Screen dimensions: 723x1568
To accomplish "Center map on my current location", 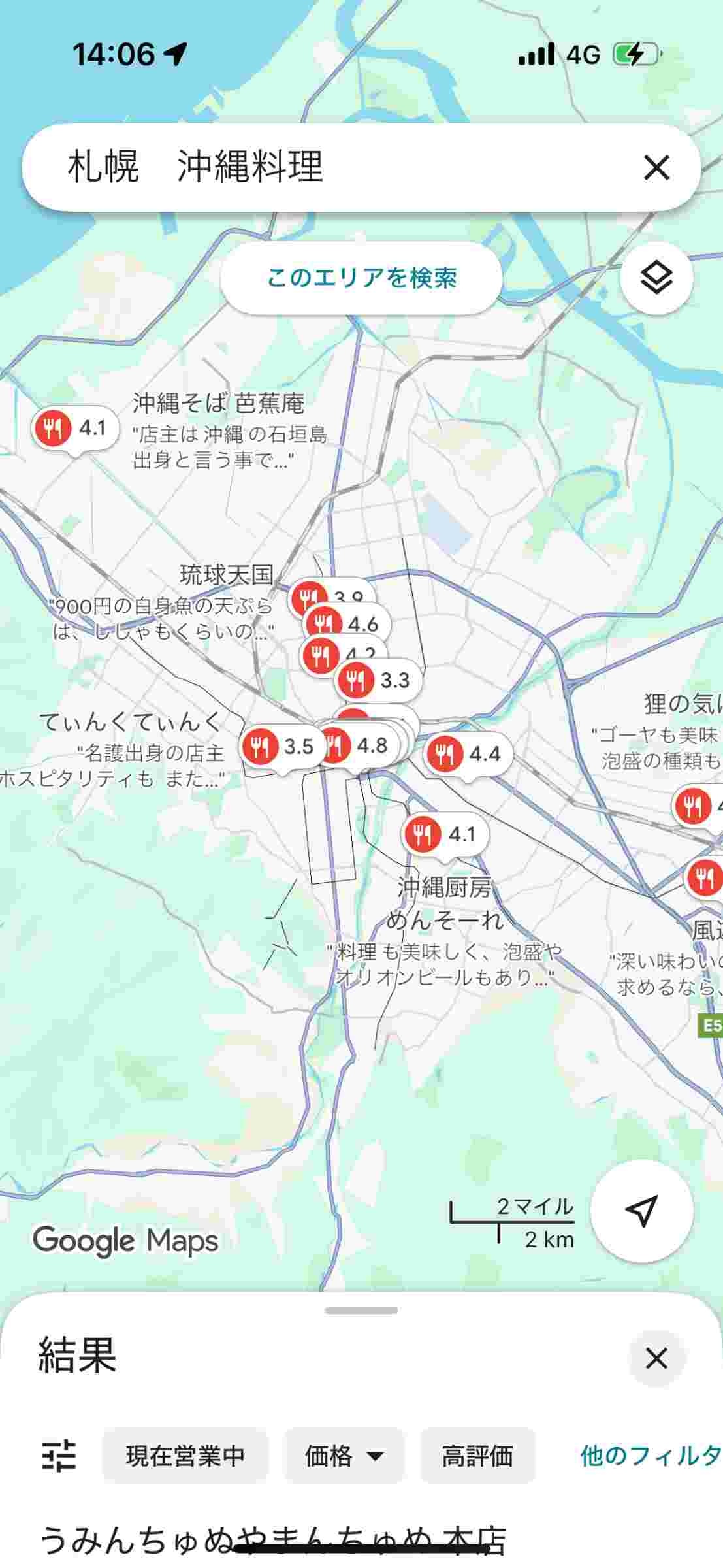I will (641, 1212).
